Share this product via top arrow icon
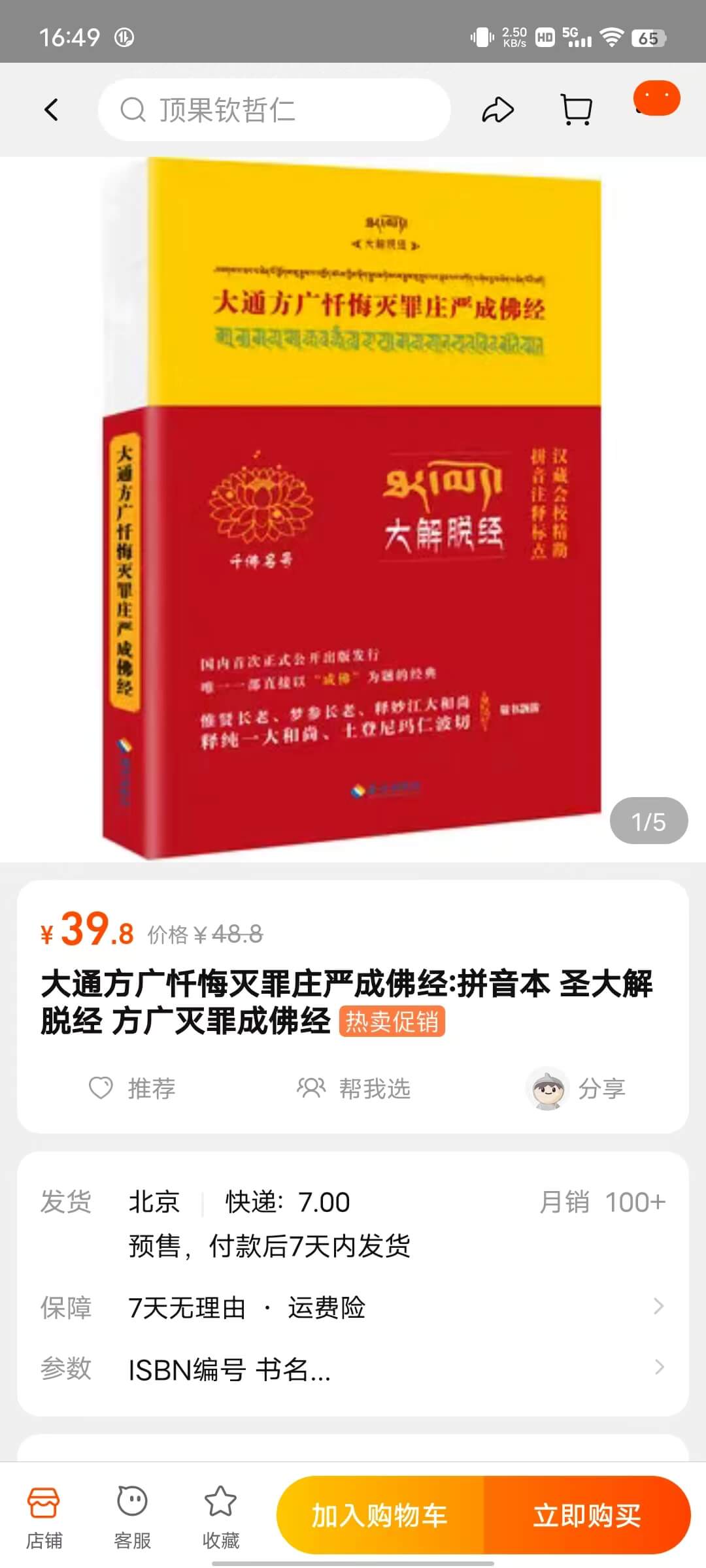Screen dimensions: 706x1568 497,110
